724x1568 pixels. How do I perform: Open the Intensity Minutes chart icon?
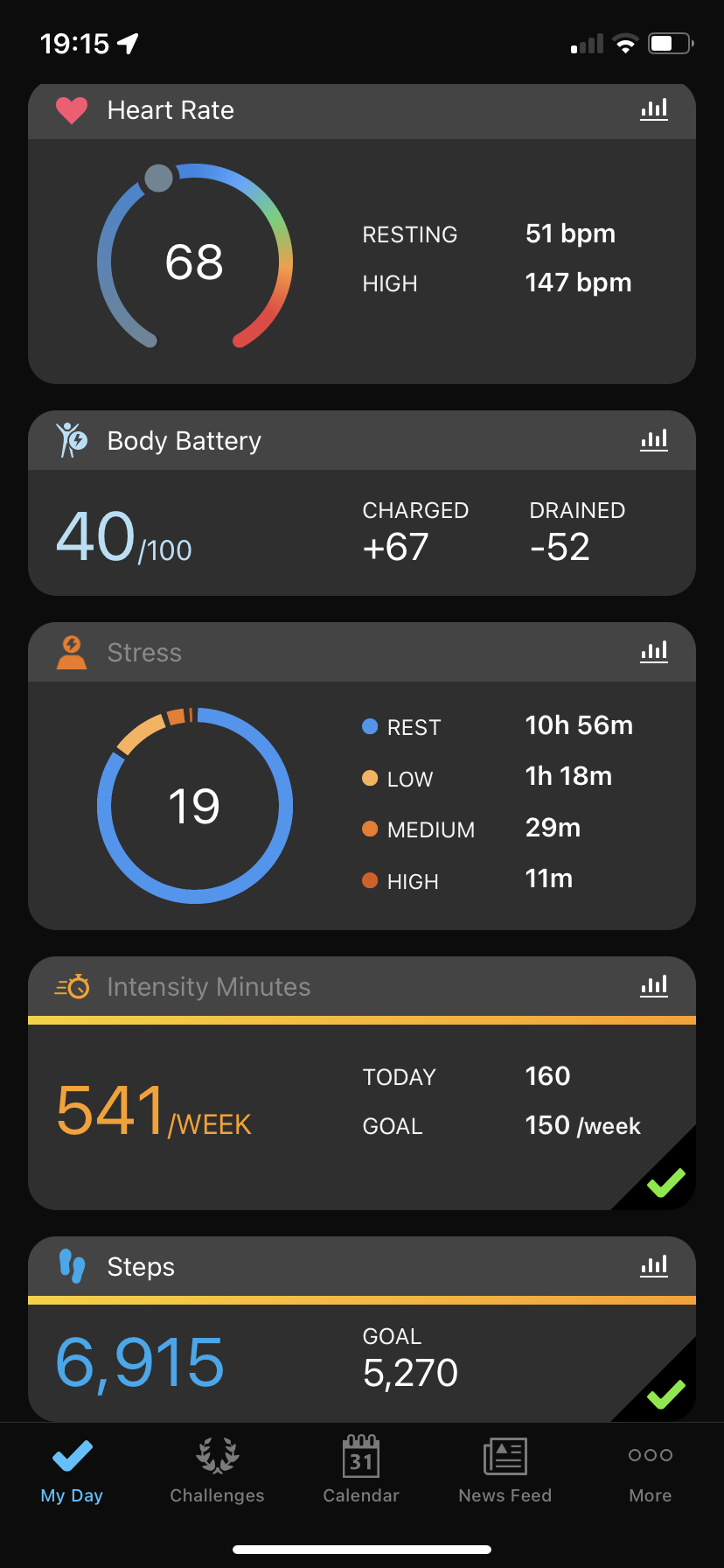(653, 986)
